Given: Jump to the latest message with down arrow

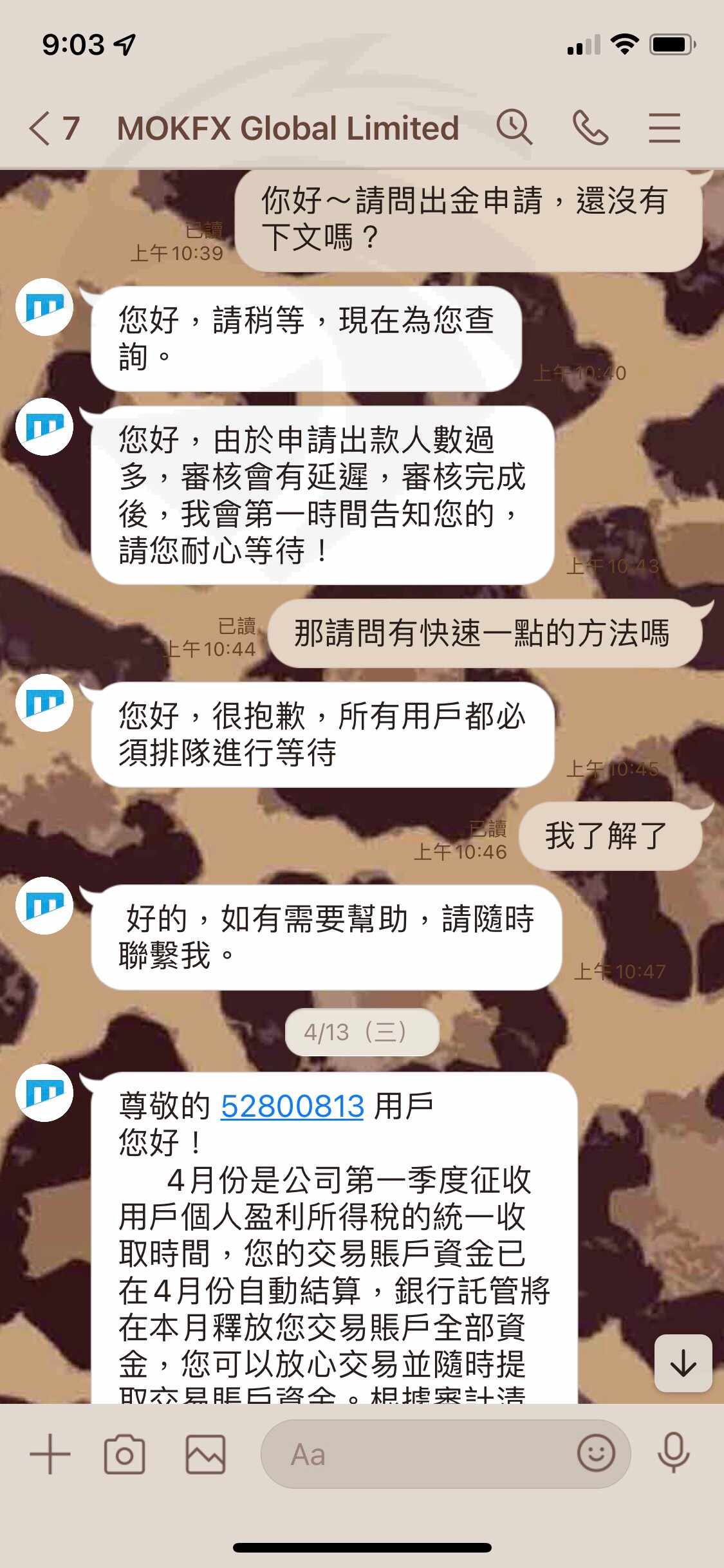Looking at the screenshot, I should 683,1363.
